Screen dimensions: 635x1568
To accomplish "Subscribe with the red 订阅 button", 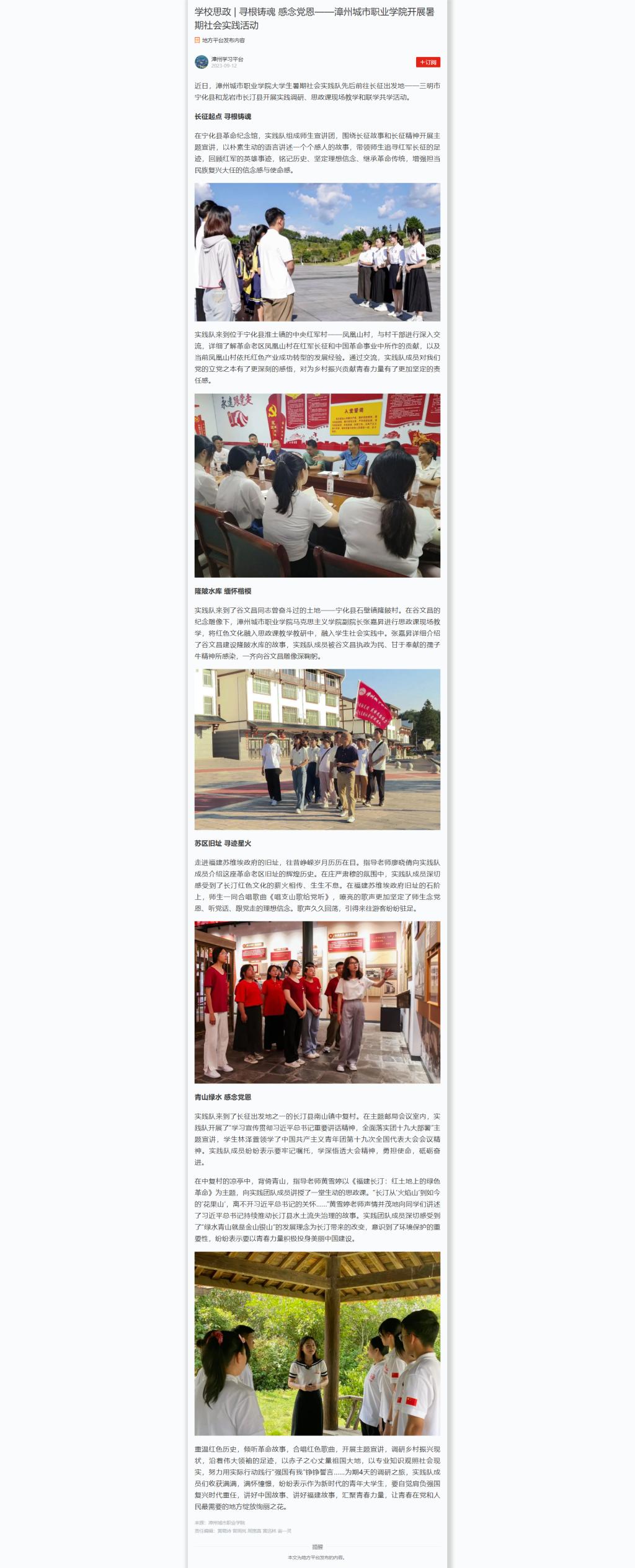I will (x=428, y=62).
